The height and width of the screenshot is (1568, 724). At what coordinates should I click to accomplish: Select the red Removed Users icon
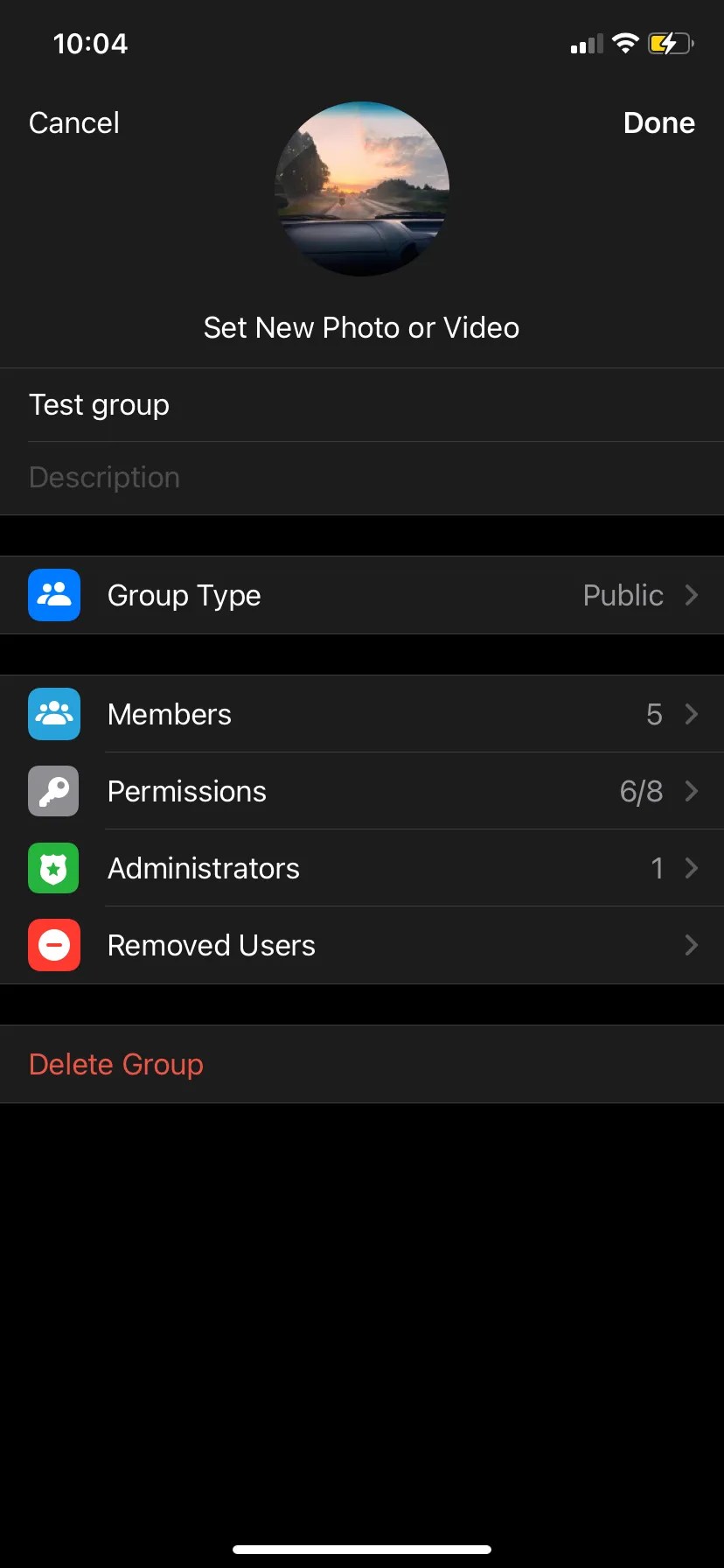(53, 945)
